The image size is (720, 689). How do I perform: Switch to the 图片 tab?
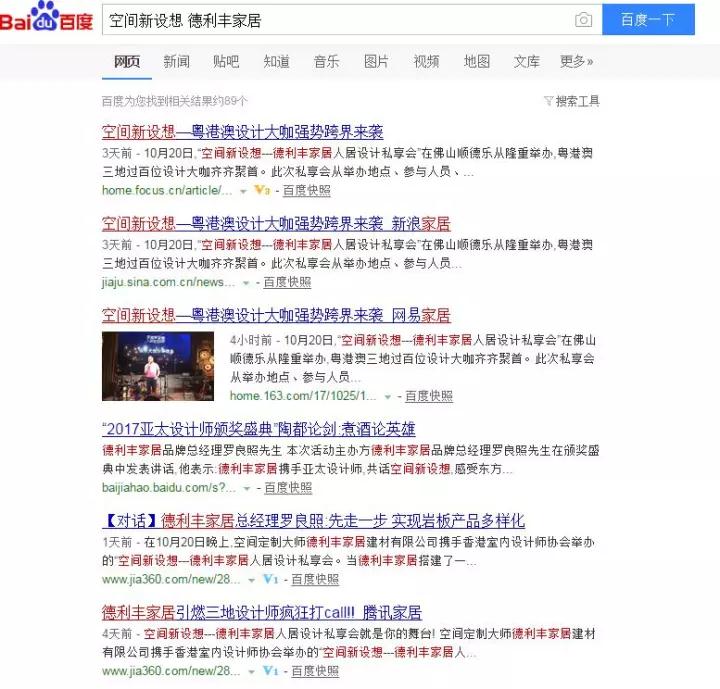point(376,62)
